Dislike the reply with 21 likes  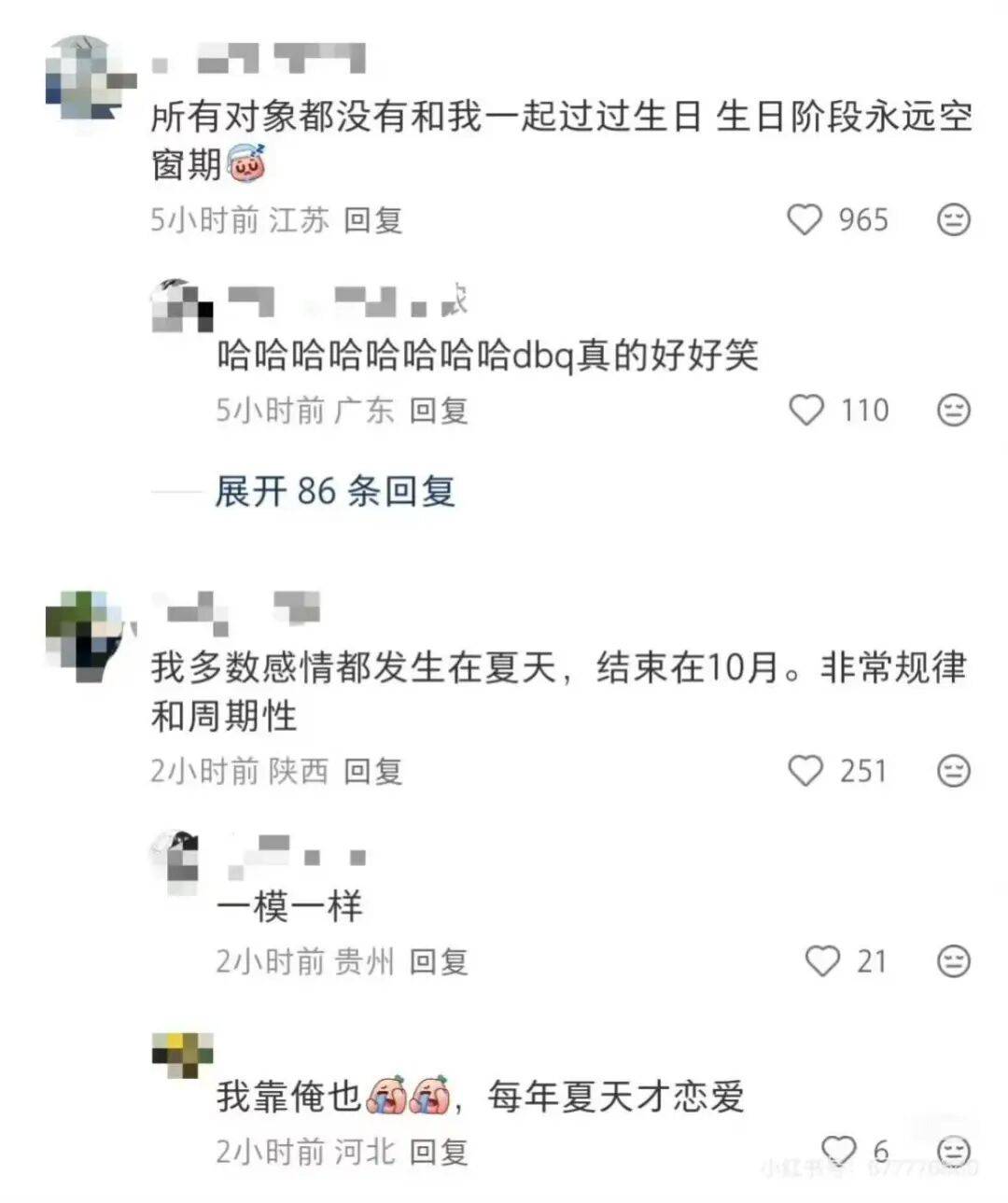coord(953,961)
